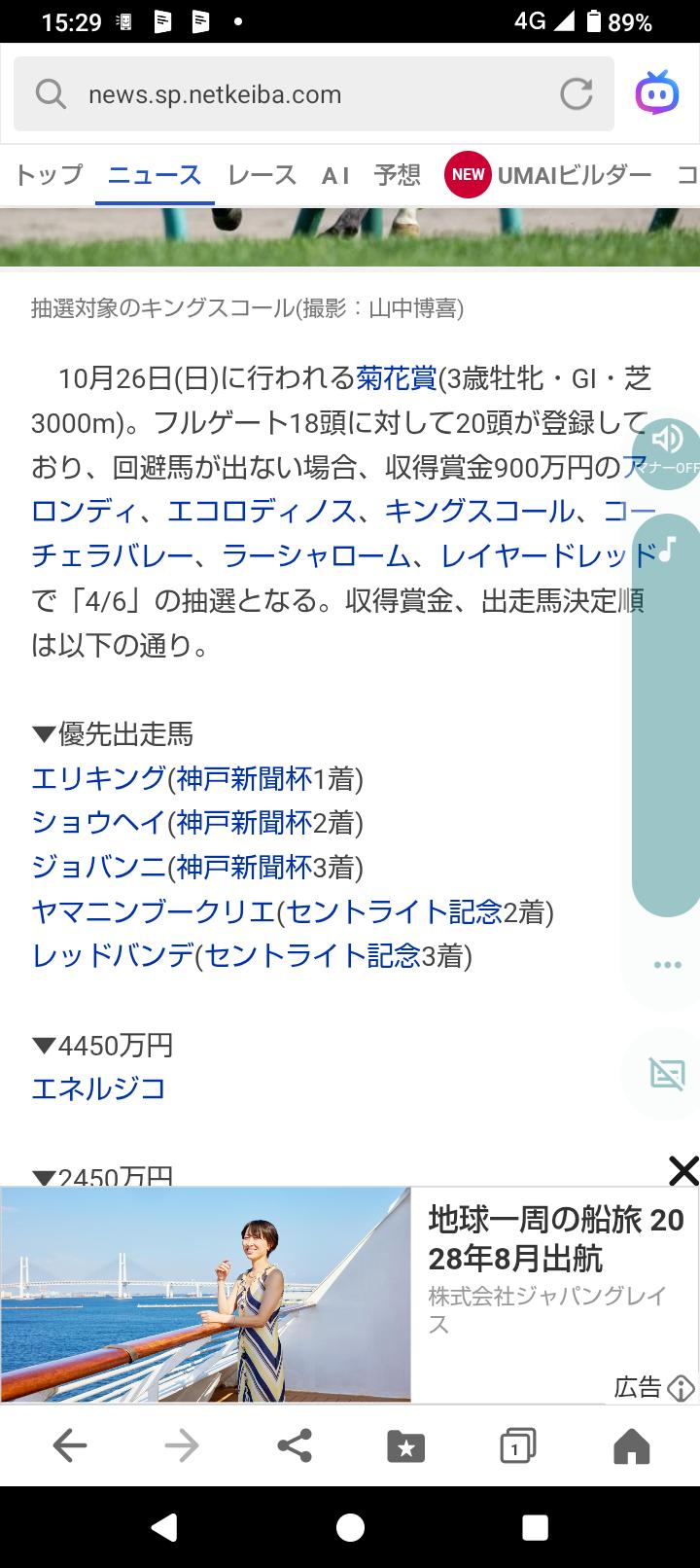
Task: Reload the current page
Action: click(x=577, y=94)
